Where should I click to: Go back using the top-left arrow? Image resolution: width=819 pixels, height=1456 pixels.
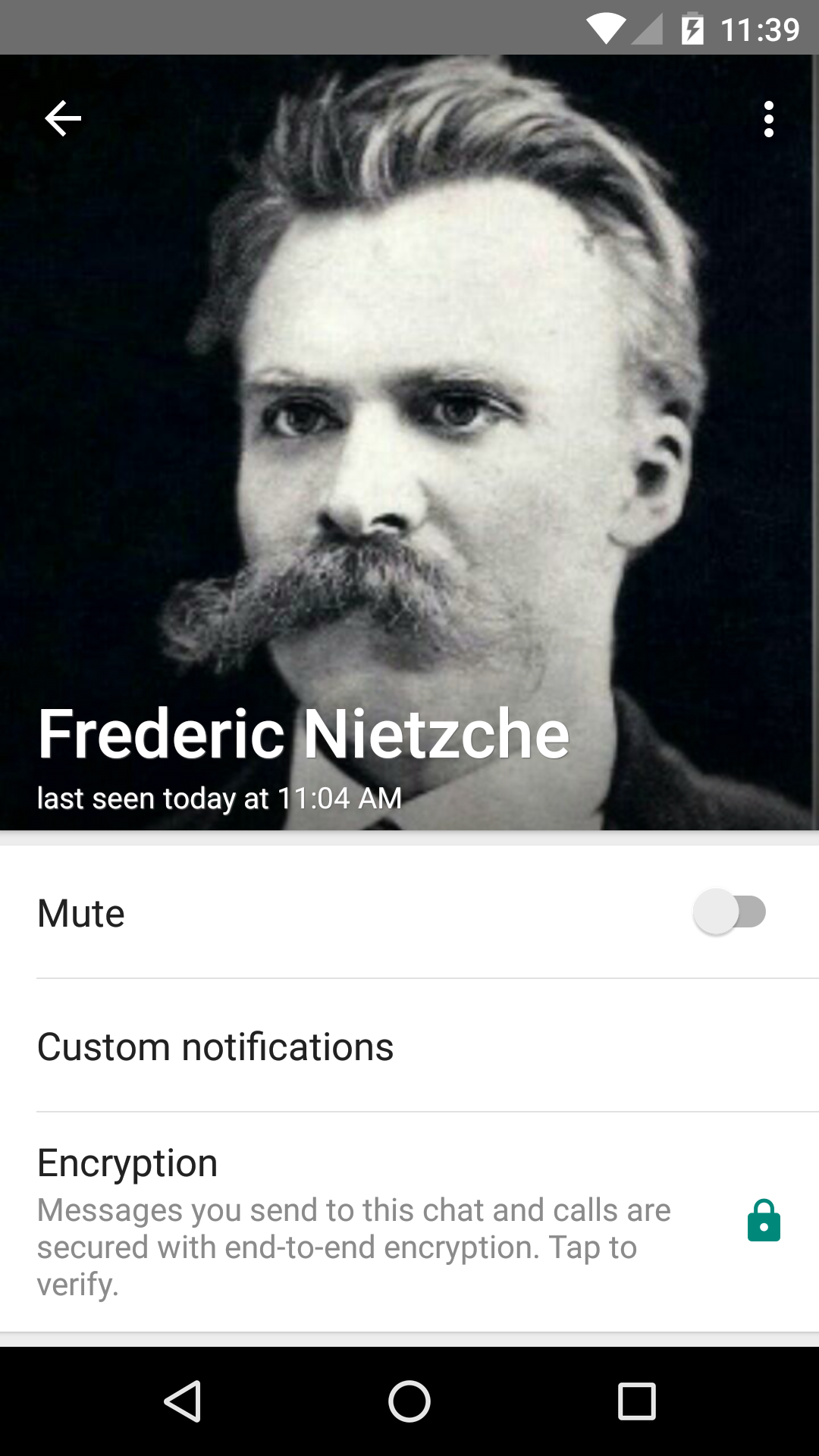(62, 119)
